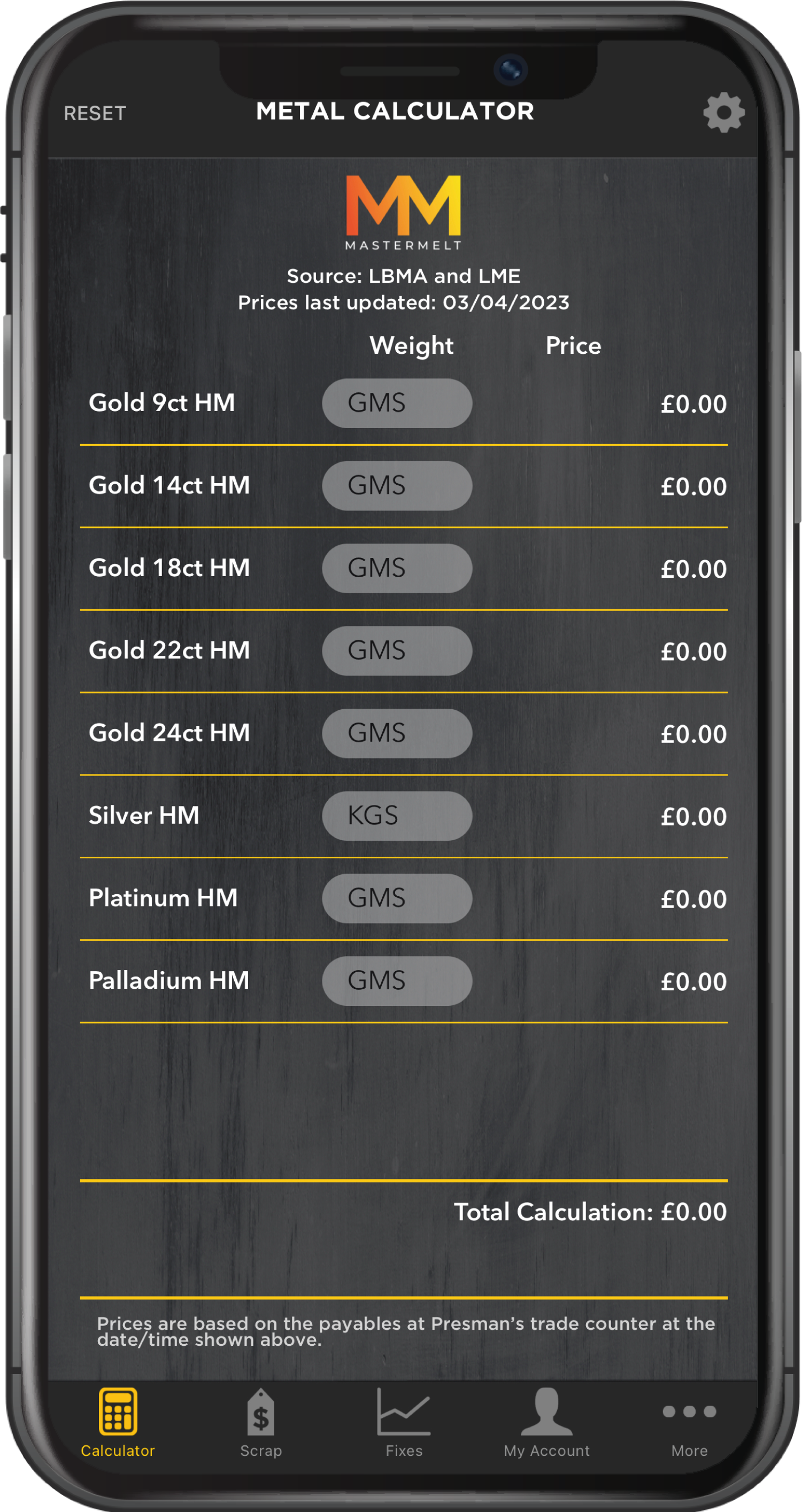Image resolution: width=802 pixels, height=1512 pixels.
Task: Tap the Gold 22ct HM GMS field
Action: point(397,651)
